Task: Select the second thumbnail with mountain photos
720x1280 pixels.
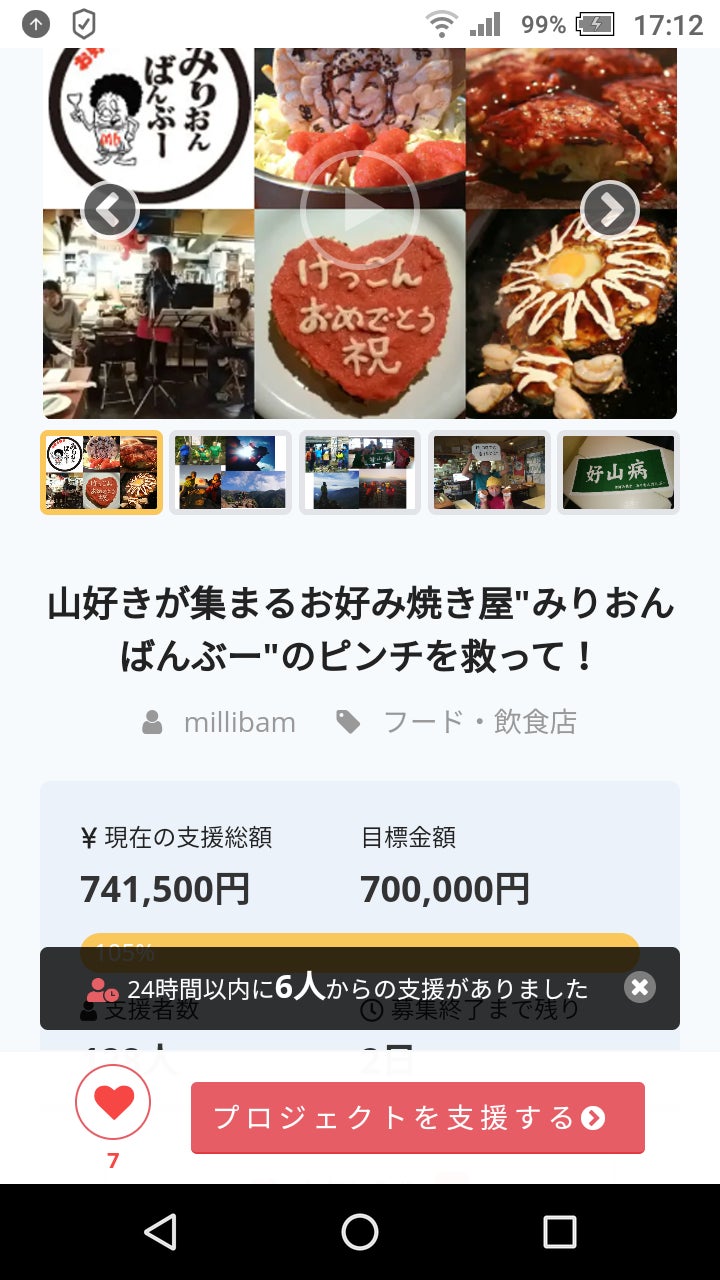Action: point(230,473)
